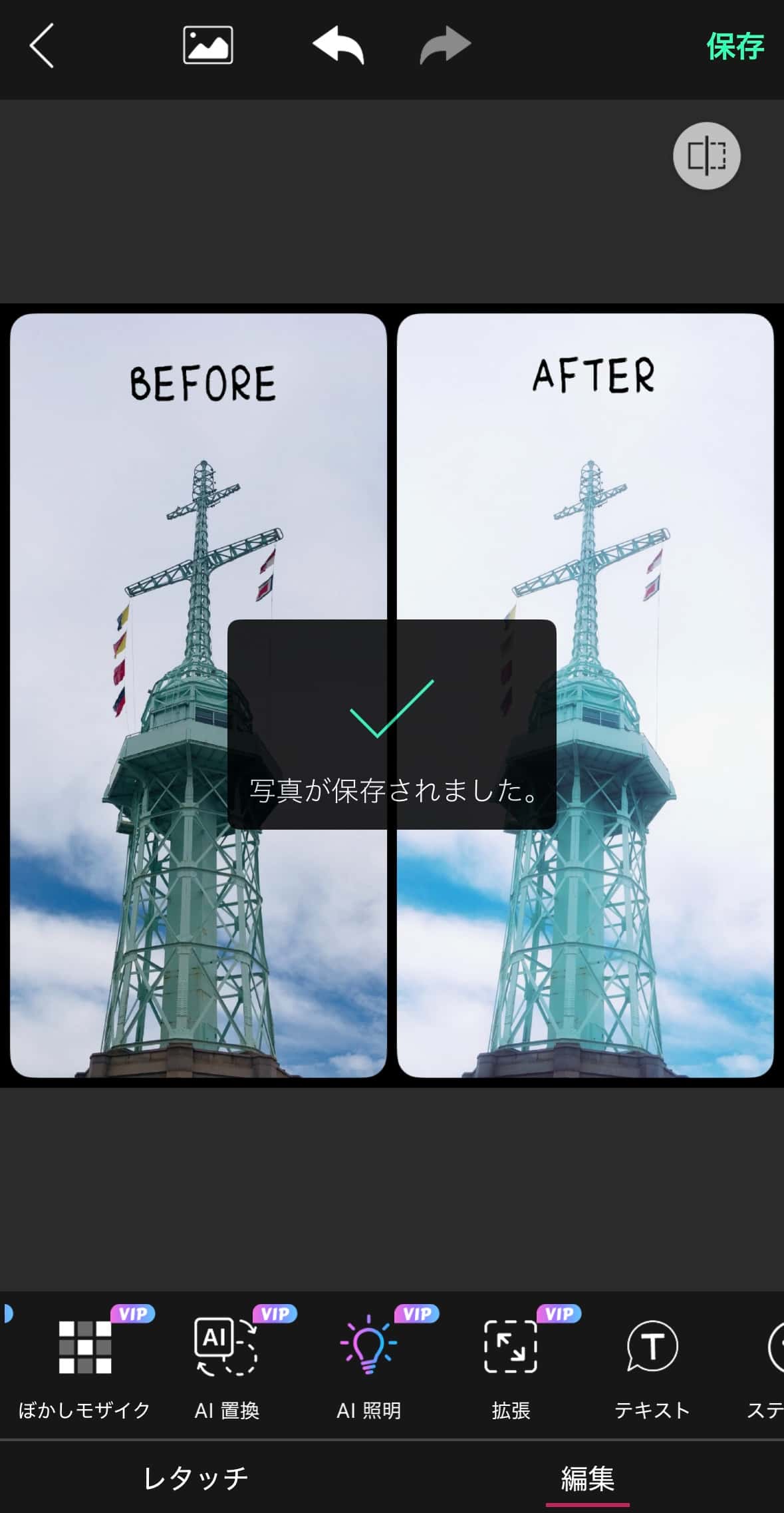Viewport: 784px width, 1513px height.
Task: Tap 保存 to save the photo
Action: point(734,47)
